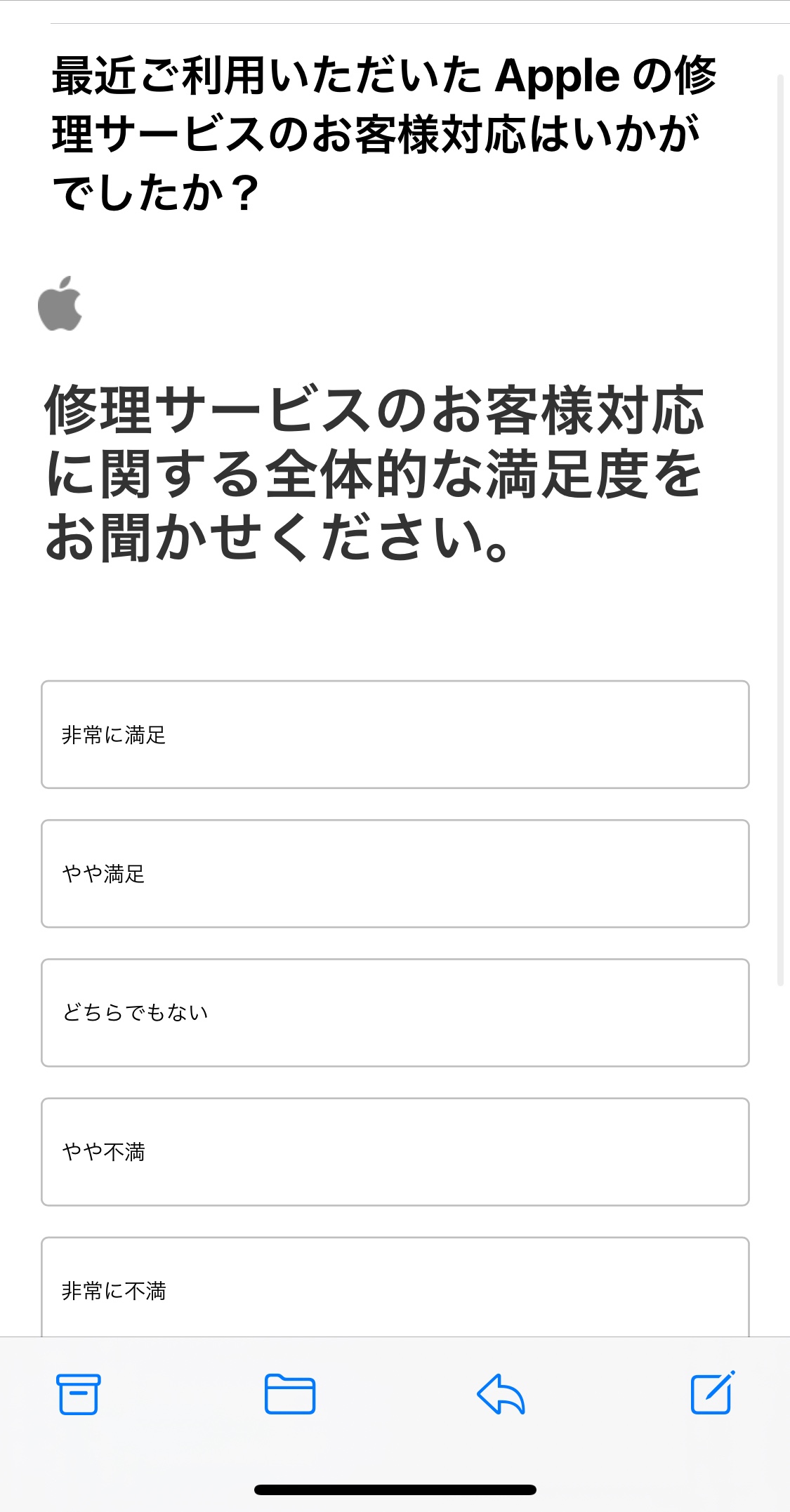Move the email to a folder
790x1512 pixels.
tap(289, 1393)
